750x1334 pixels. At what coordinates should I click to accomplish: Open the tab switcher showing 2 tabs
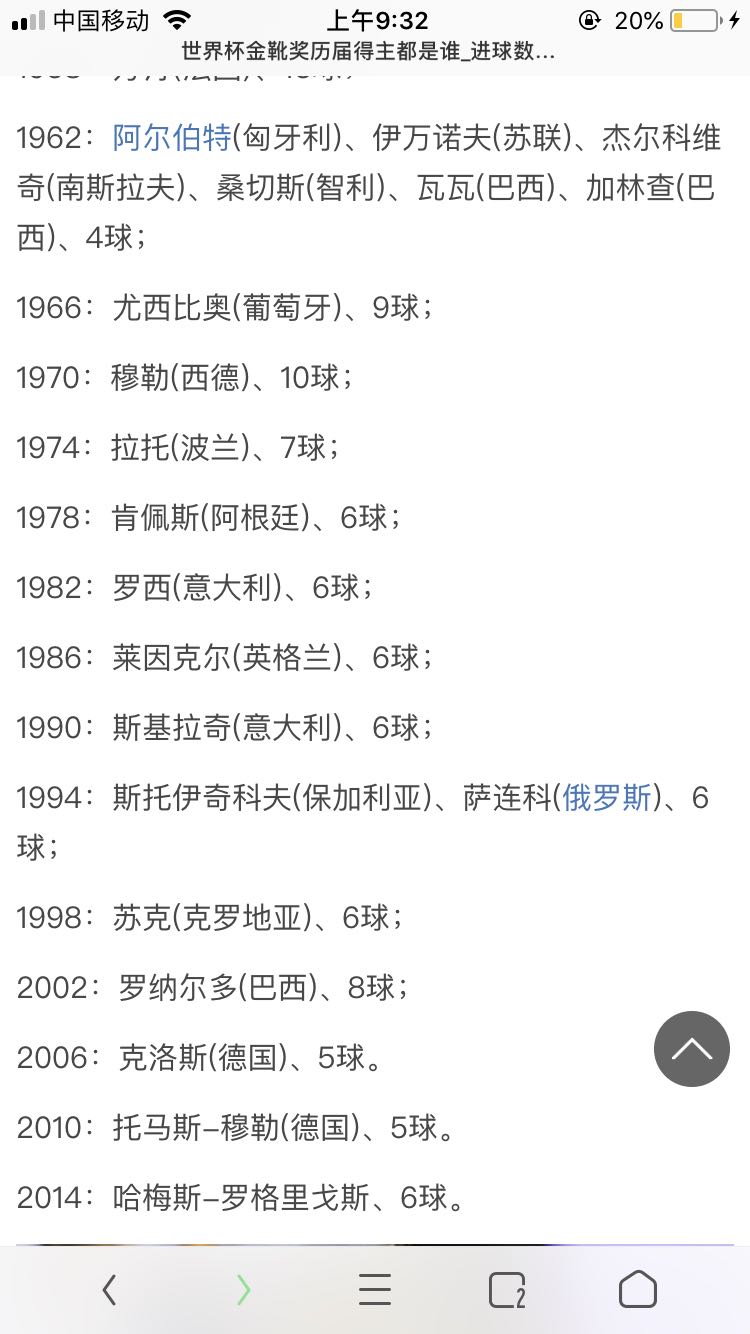[x=507, y=1290]
